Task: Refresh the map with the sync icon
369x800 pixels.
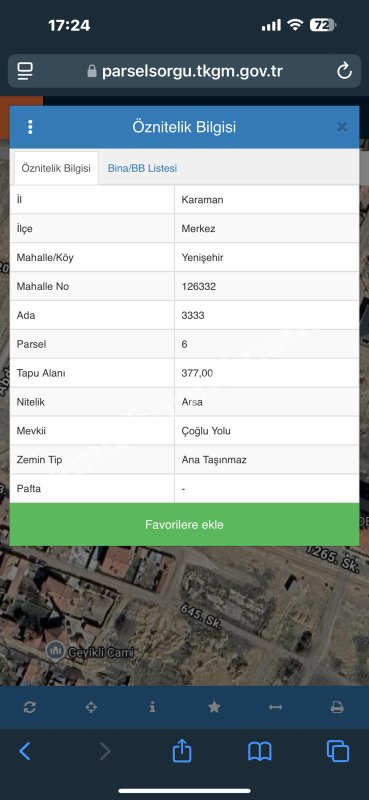Action: tap(30, 707)
